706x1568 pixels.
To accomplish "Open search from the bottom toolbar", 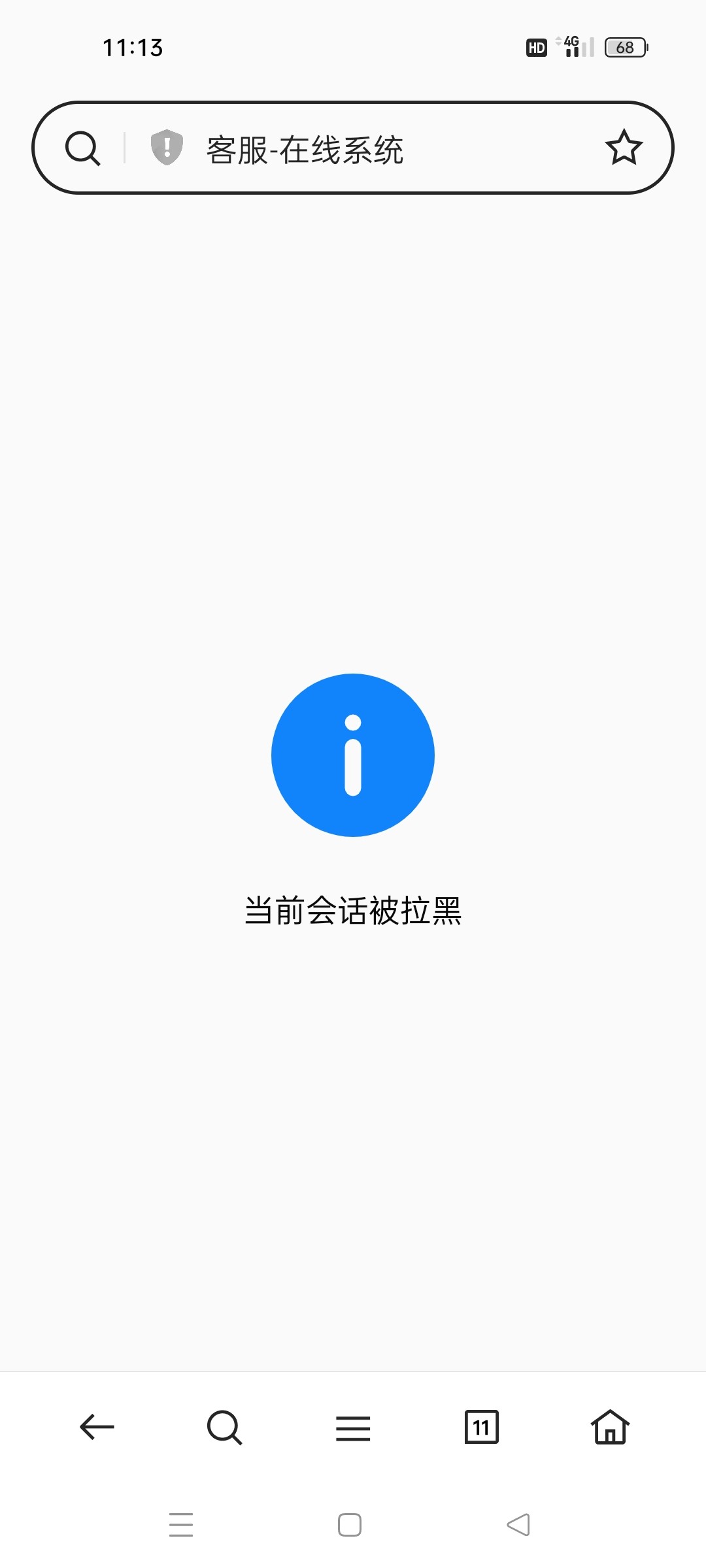I will click(224, 1427).
